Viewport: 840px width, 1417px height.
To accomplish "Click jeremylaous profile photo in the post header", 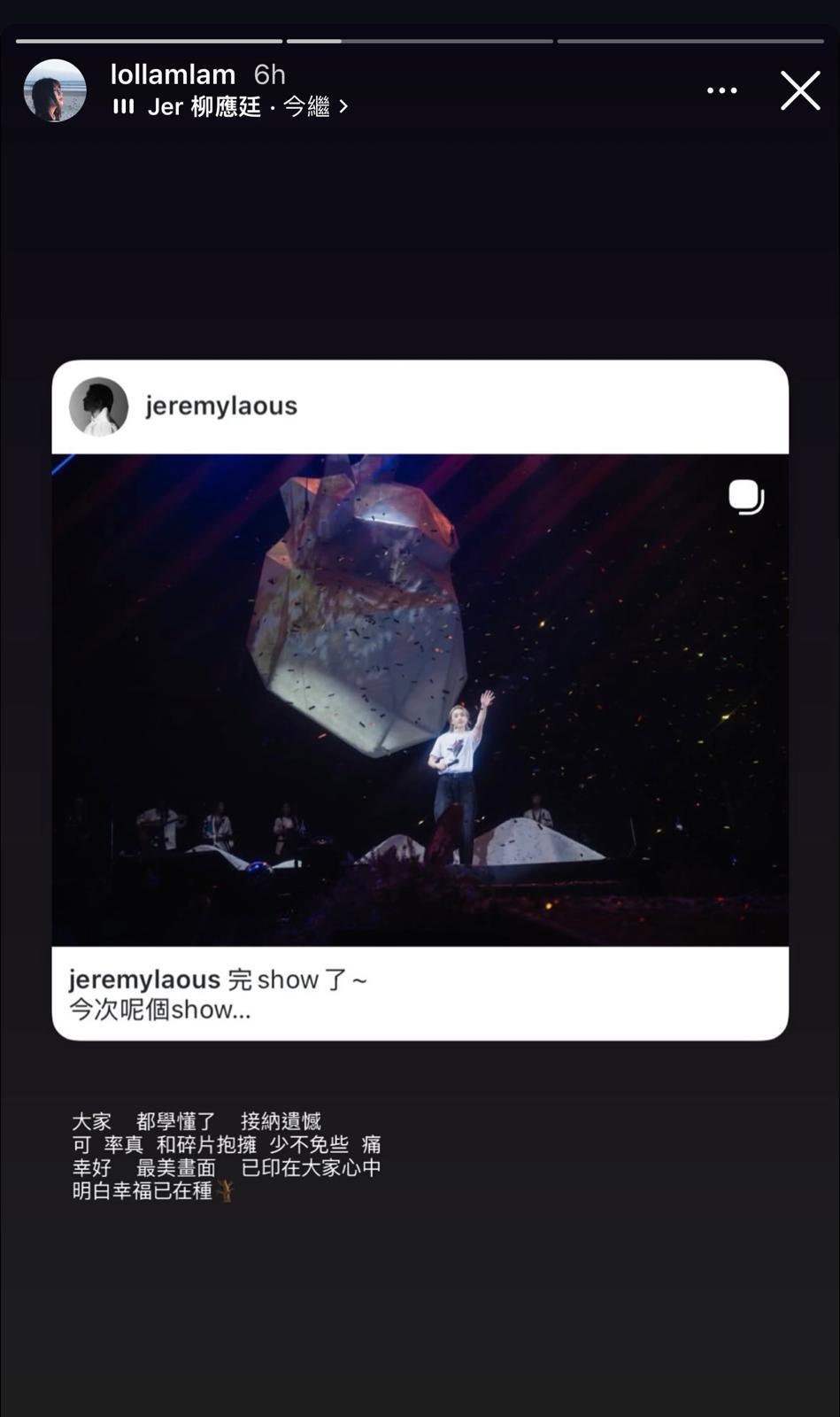I will [x=98, y=407].
